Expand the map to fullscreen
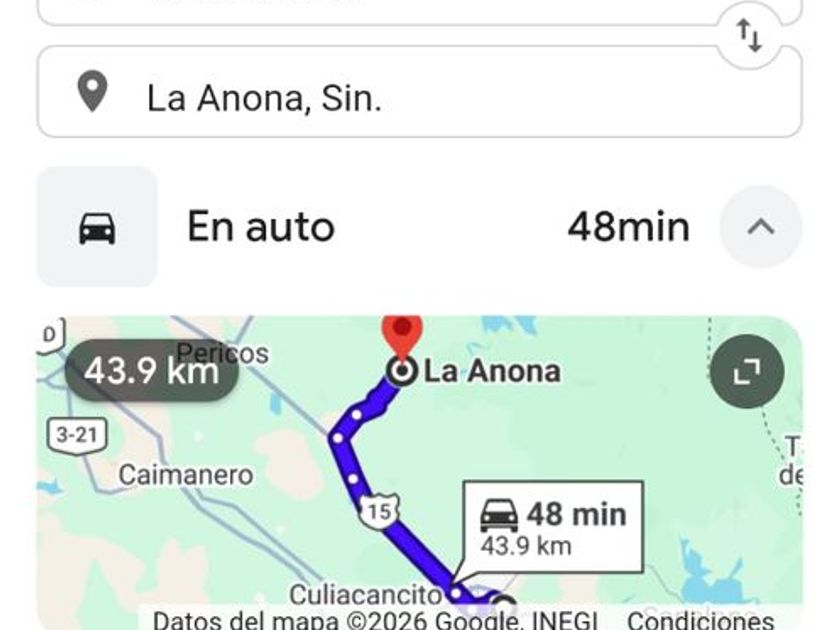This screenshot has height=630, width=840. tap(746, 372)
